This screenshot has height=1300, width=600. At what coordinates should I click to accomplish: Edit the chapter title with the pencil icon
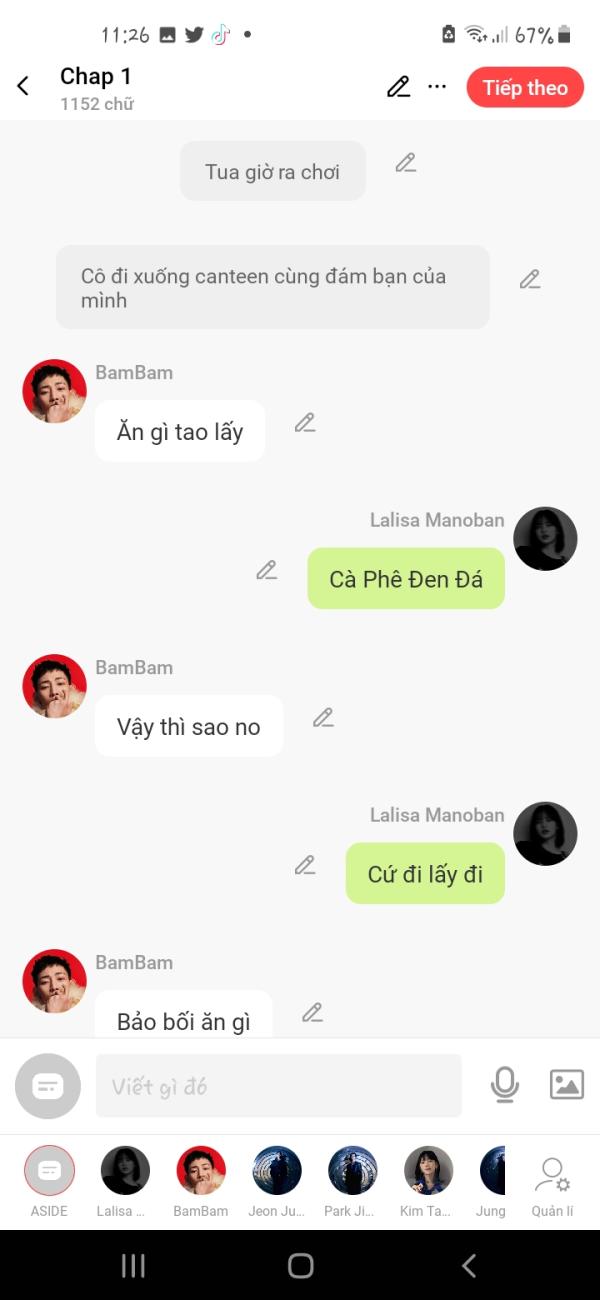click(398, 87)
